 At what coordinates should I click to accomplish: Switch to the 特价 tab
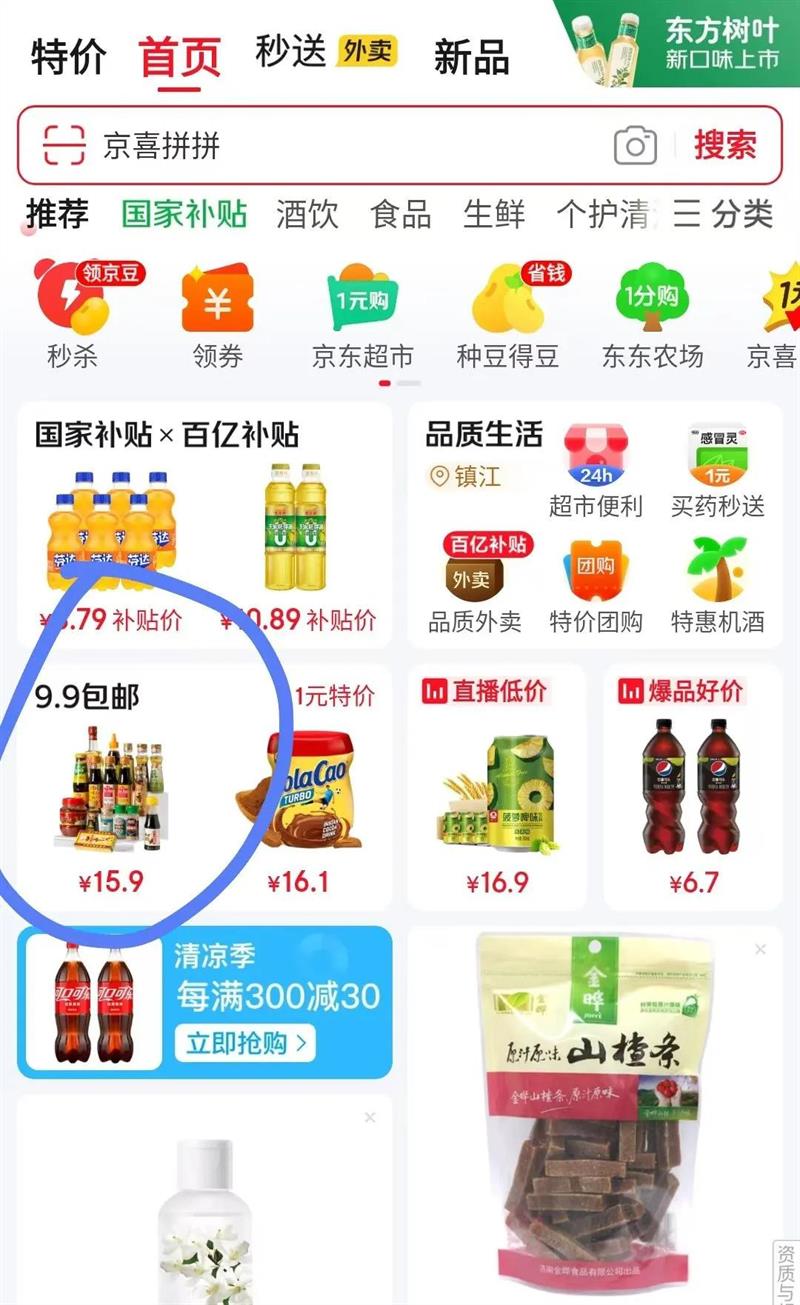(68, 57)
